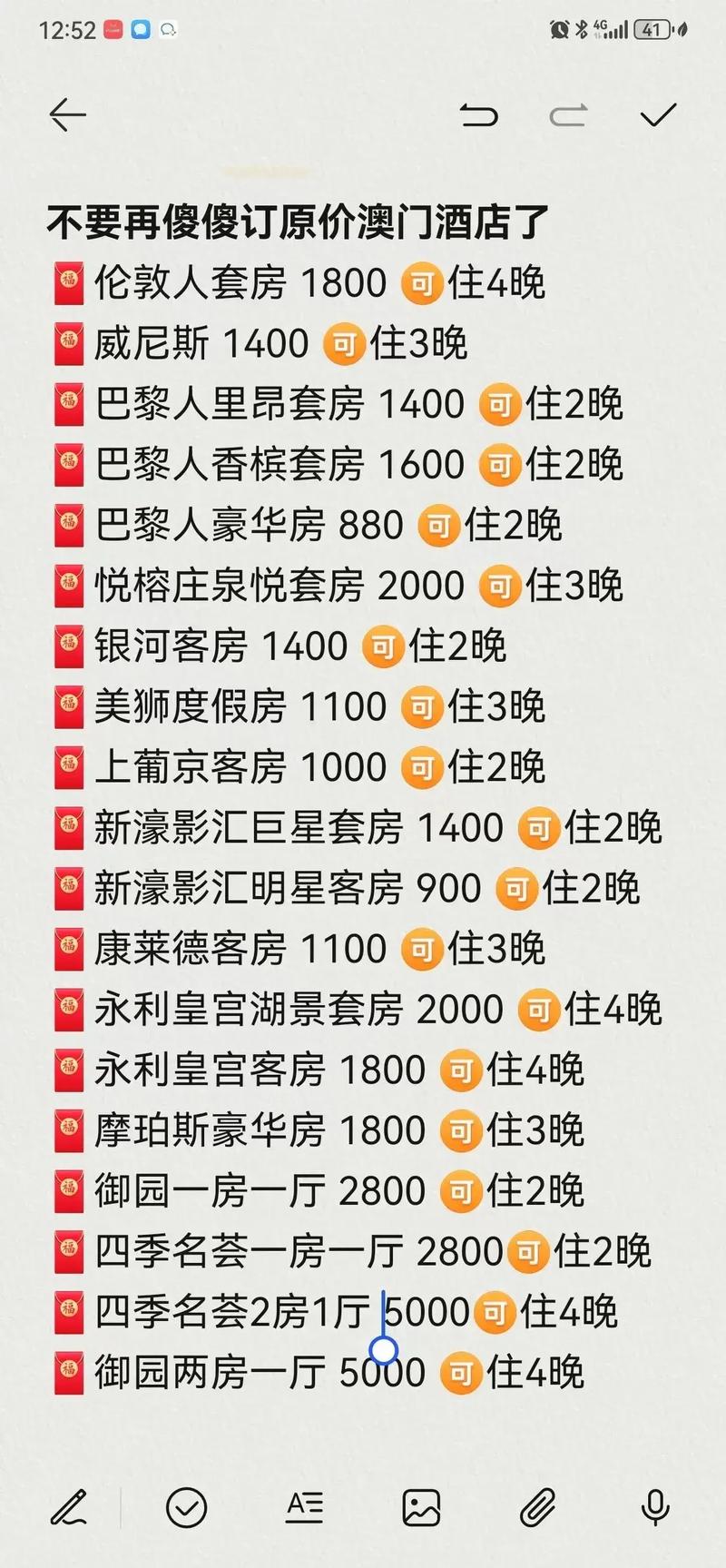
Task: Open text formatting options
Action: [304, 1507]
